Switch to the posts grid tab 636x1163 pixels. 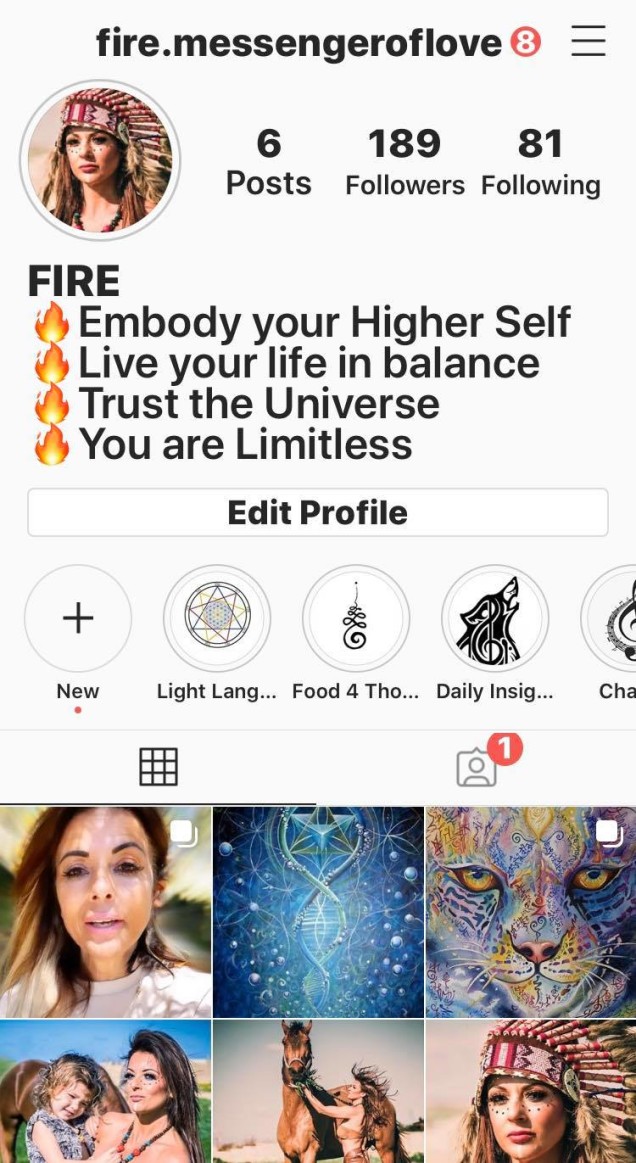tap(158, 767)
